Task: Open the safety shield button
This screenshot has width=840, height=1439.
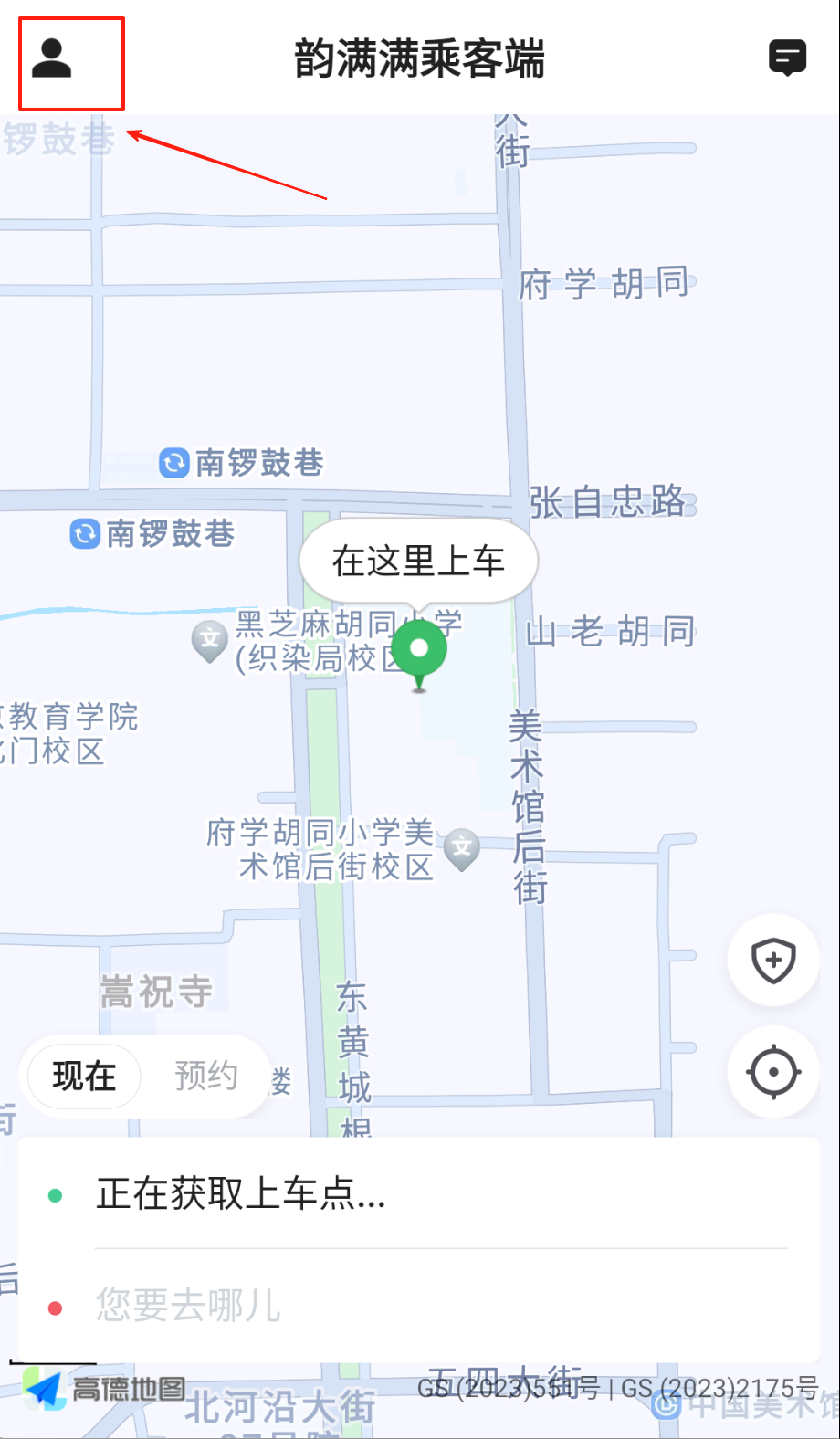Action: 773,961
